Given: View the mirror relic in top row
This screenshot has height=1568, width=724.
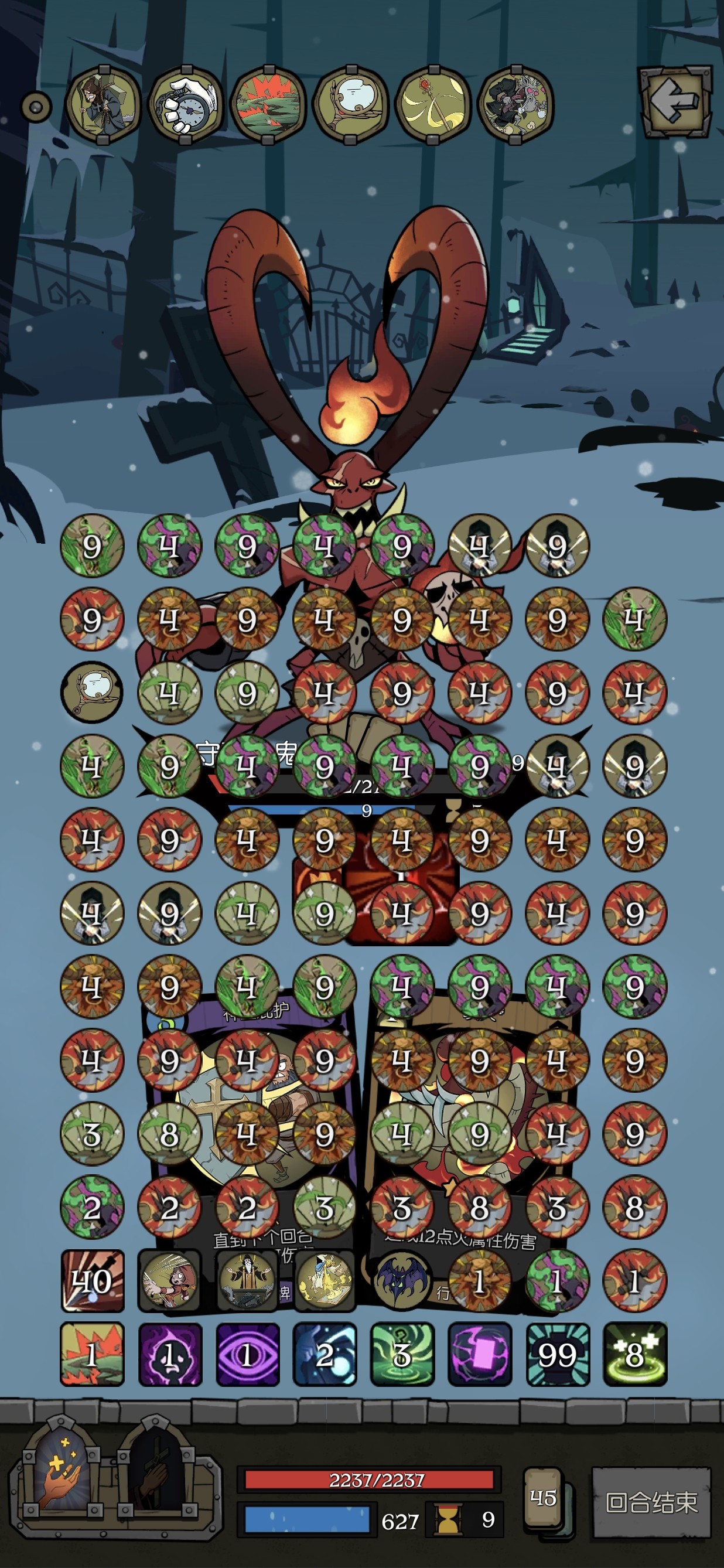Looking at the screenshot, I should click(x=351, y=105).
